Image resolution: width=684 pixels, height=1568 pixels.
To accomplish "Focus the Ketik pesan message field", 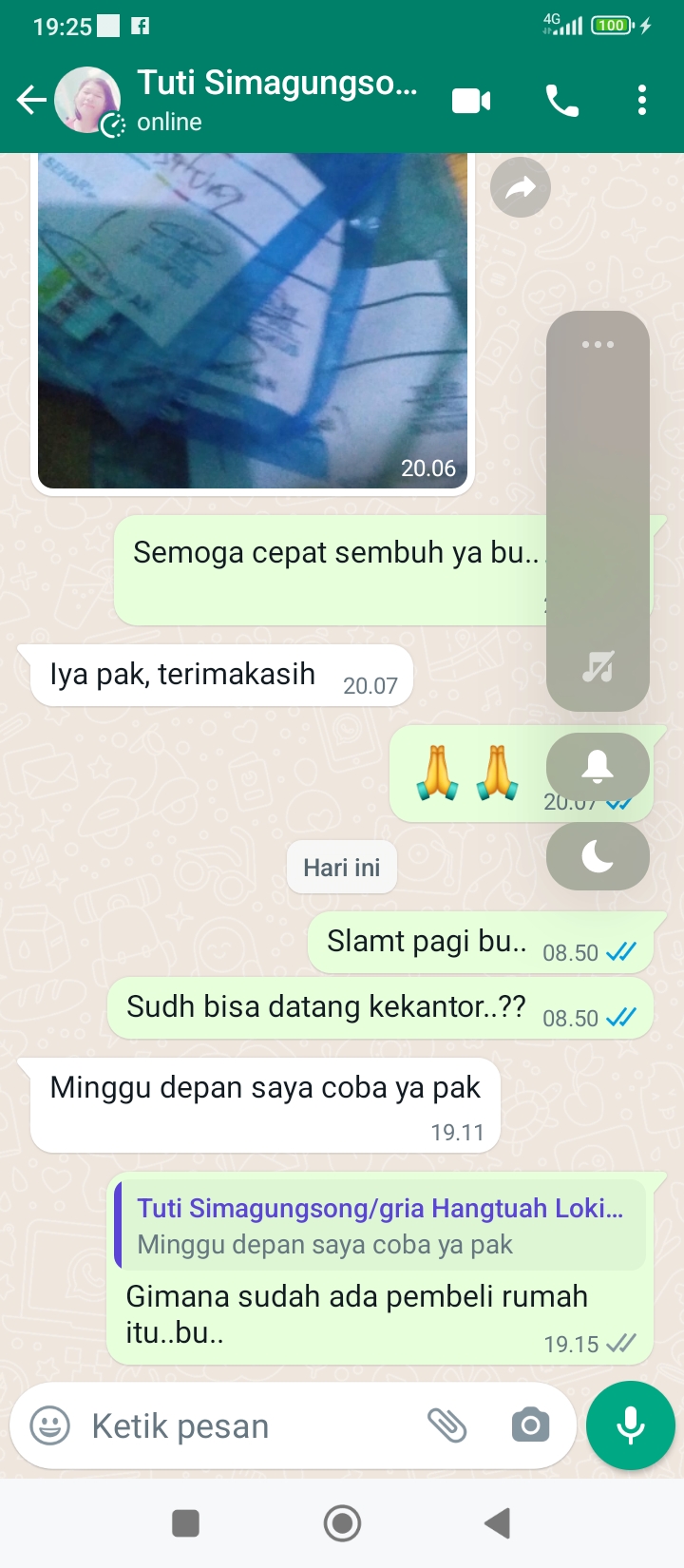I will 247,1425.
